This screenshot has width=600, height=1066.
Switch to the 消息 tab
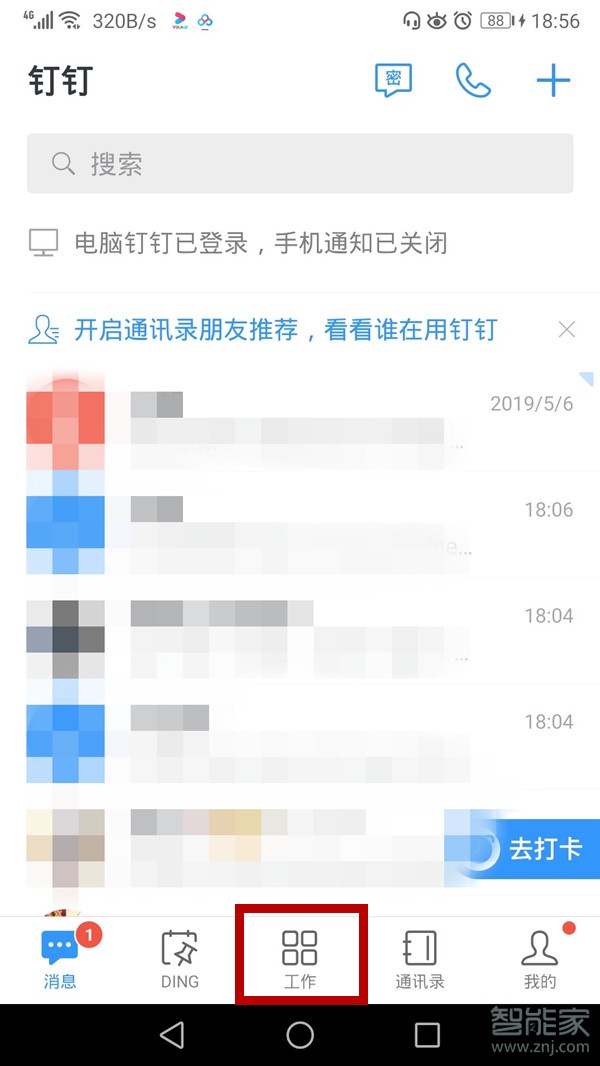(60, 958)
